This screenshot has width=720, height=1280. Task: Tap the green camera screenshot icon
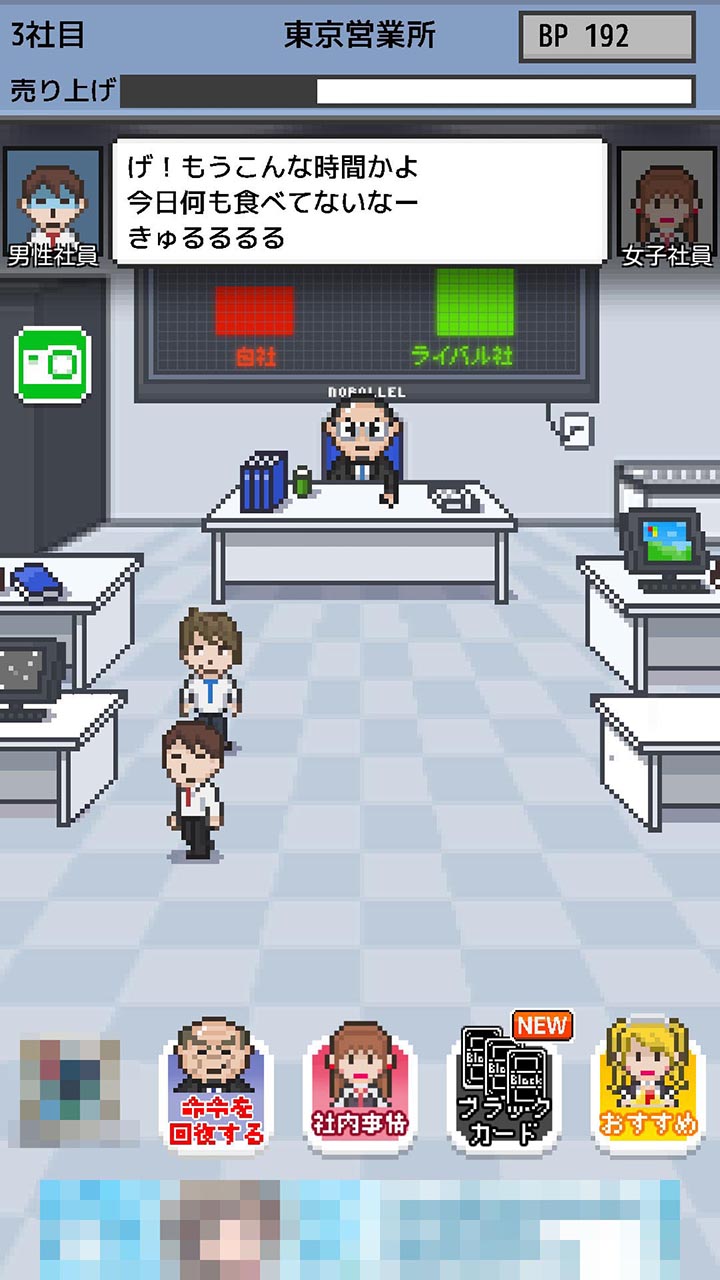point(53,366)
